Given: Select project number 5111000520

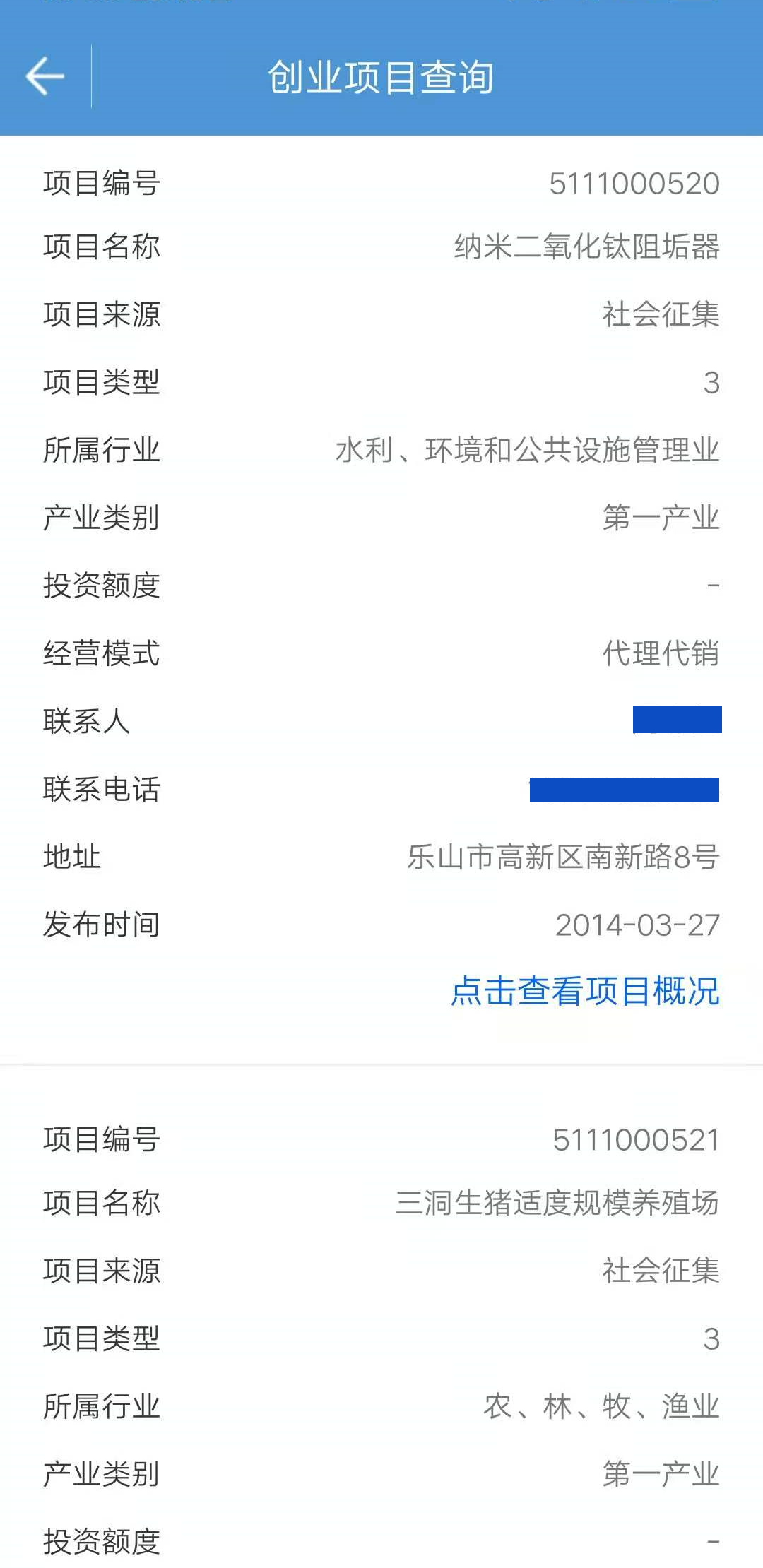Looking at the screenshot, I should pyautogui.click(x=634, y=182).
